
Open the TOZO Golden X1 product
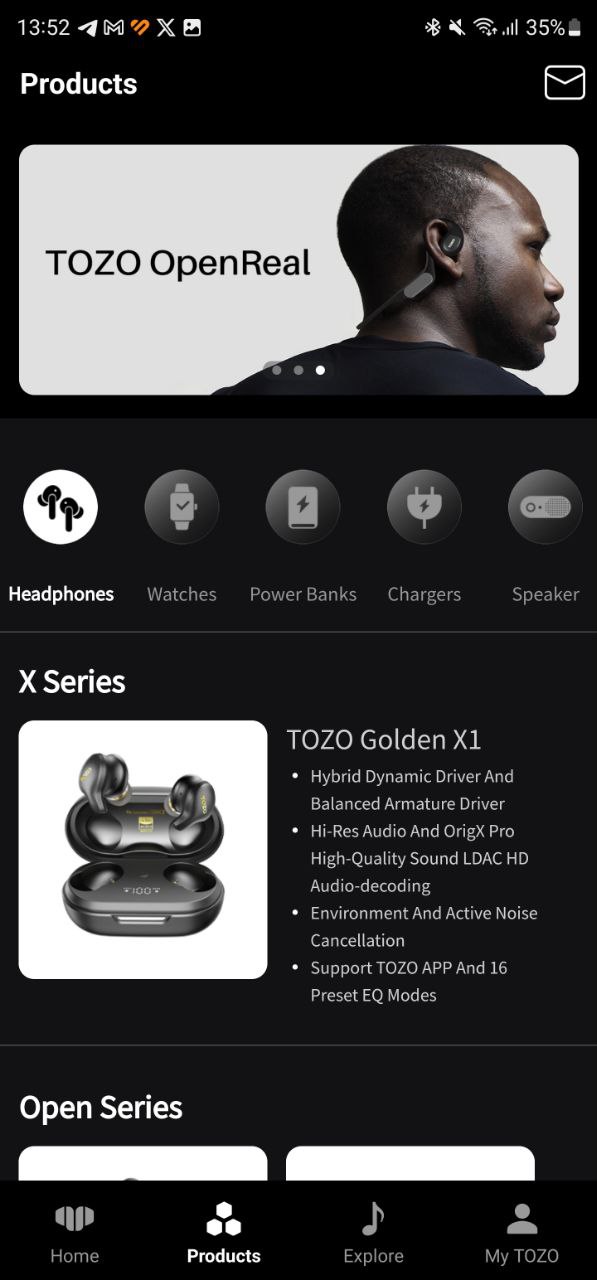point(299,850)
